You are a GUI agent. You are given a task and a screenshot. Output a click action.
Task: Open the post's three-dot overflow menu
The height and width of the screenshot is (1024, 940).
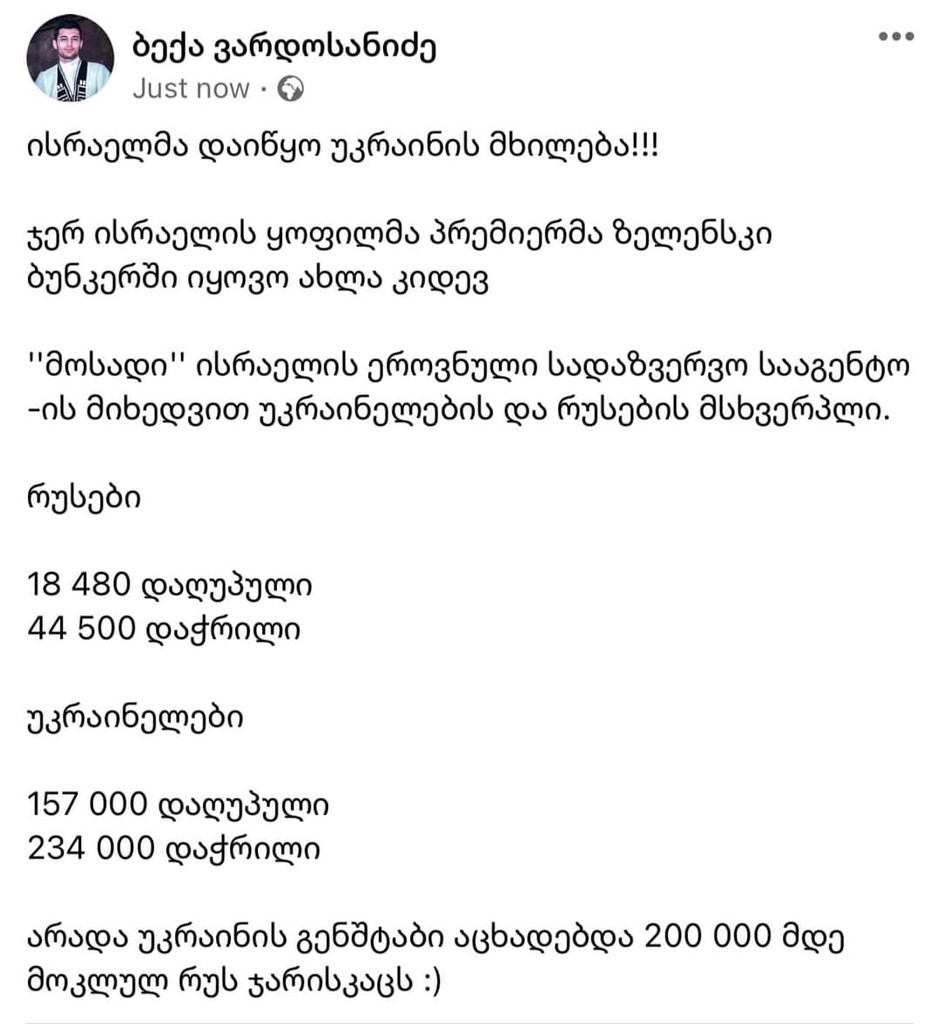click(x=895, y=37)
